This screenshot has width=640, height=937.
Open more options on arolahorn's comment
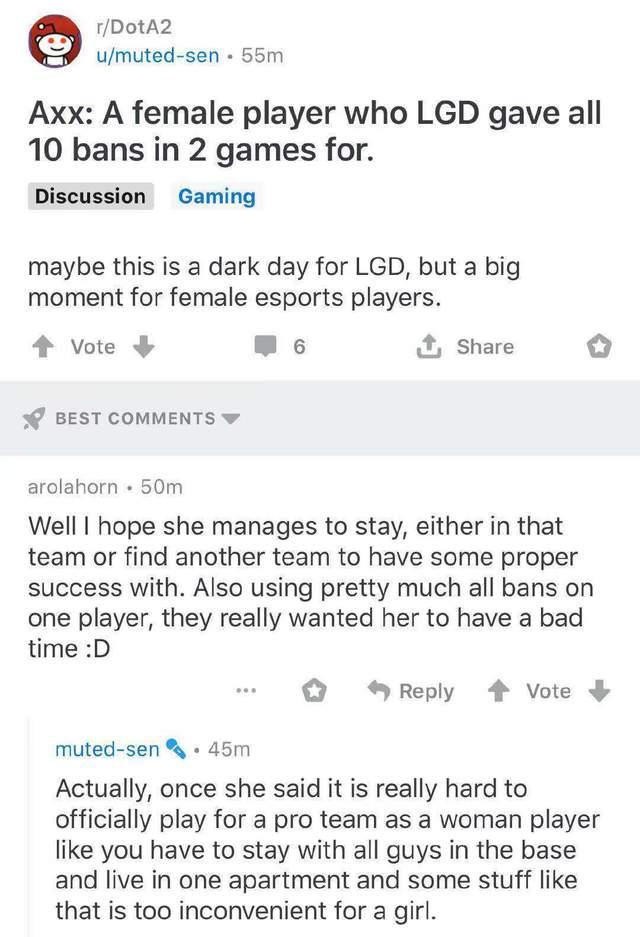[x=245, y=691]
